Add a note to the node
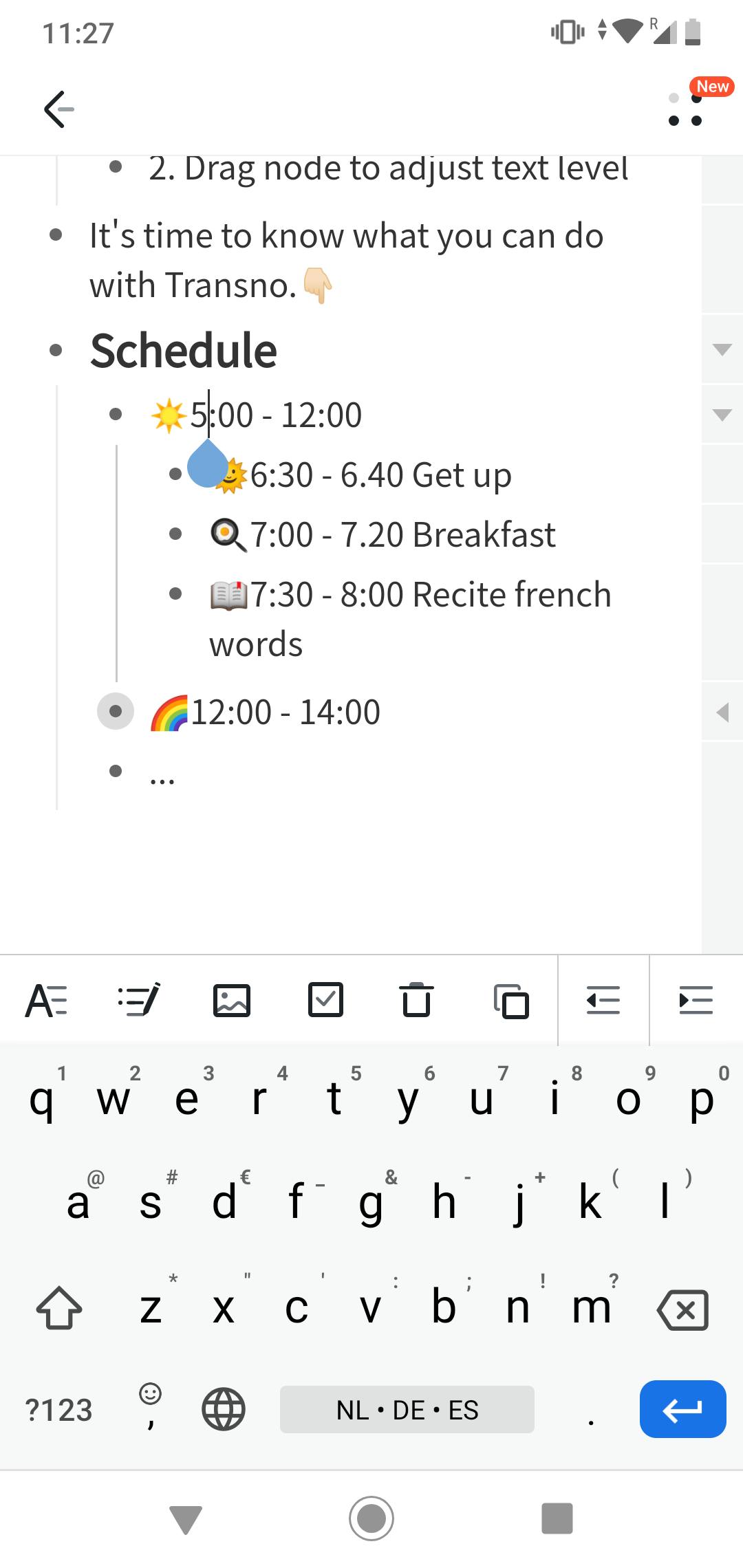This screenshot has width=743, height=1568. [x=138, y=1000]
